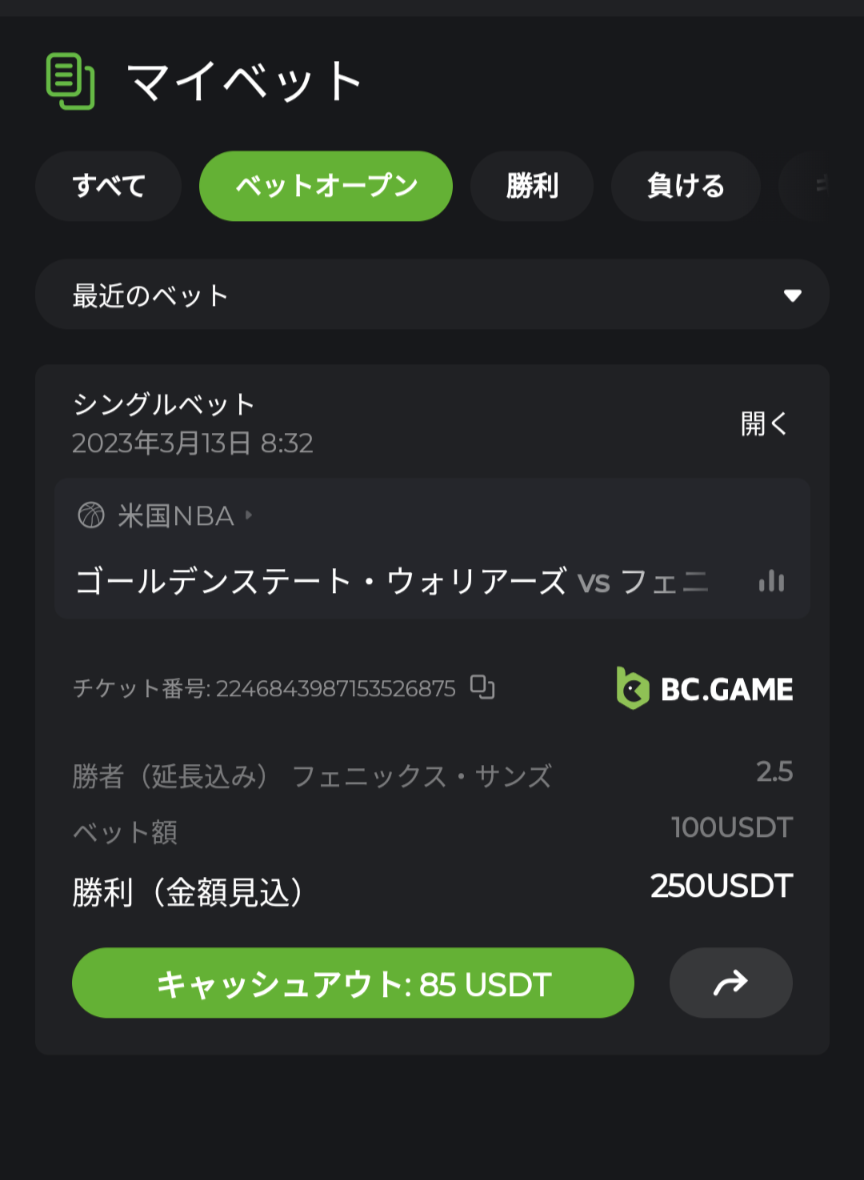864x1180 pixels.
Task: Select the ベットオープン filter
Action: (x=326, y=186)
